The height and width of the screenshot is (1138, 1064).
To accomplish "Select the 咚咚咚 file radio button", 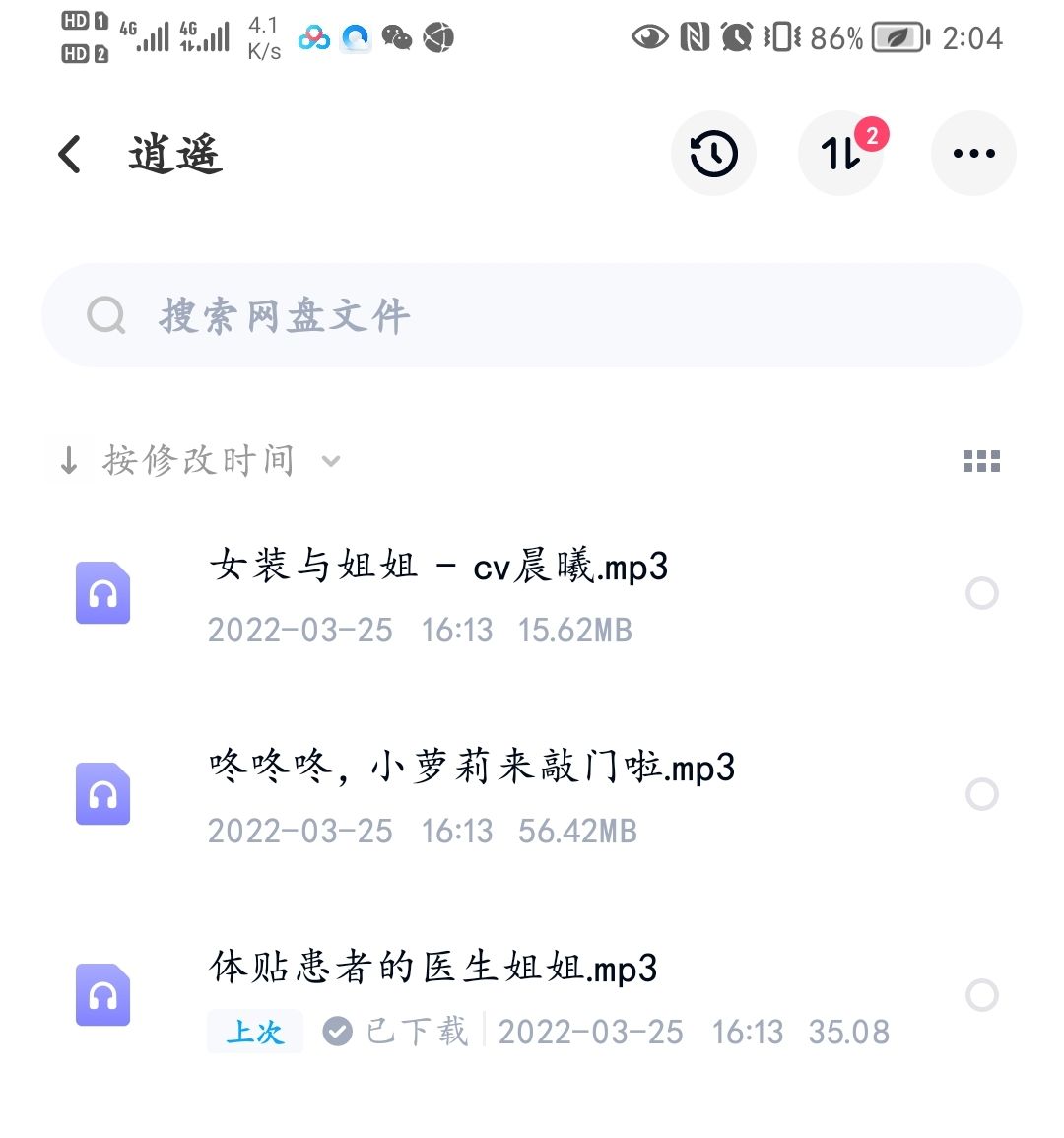I will [982, 794].
